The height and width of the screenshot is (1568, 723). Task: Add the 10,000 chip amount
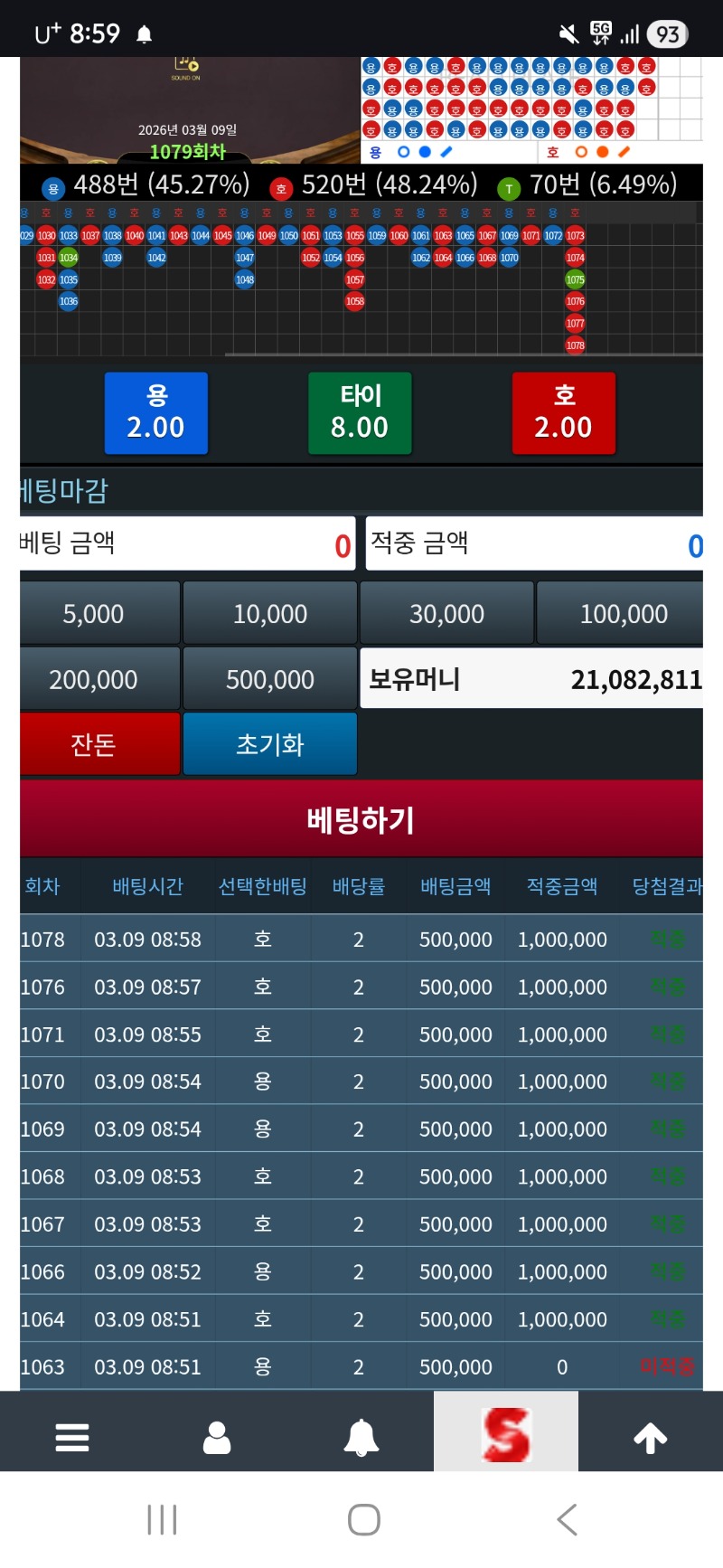(x=269, y=613)
